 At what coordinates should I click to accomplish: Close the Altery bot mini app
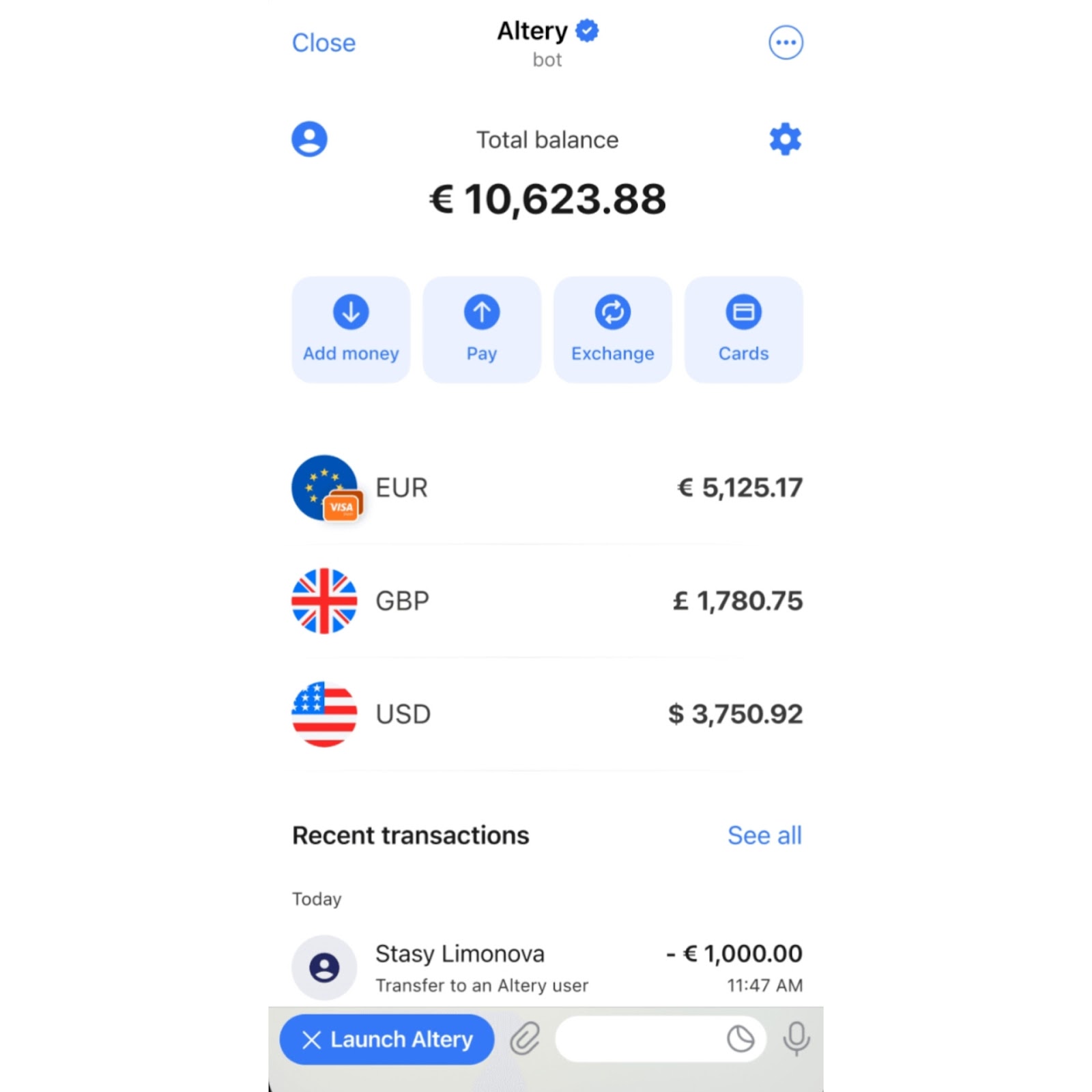click(324, 43)
